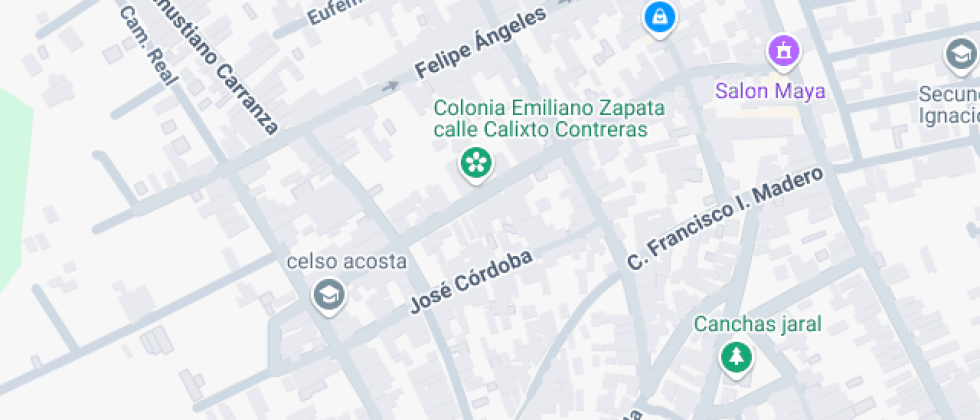Open the Canchas jaral place marker

pyautogui.click(x=737, y=356)
